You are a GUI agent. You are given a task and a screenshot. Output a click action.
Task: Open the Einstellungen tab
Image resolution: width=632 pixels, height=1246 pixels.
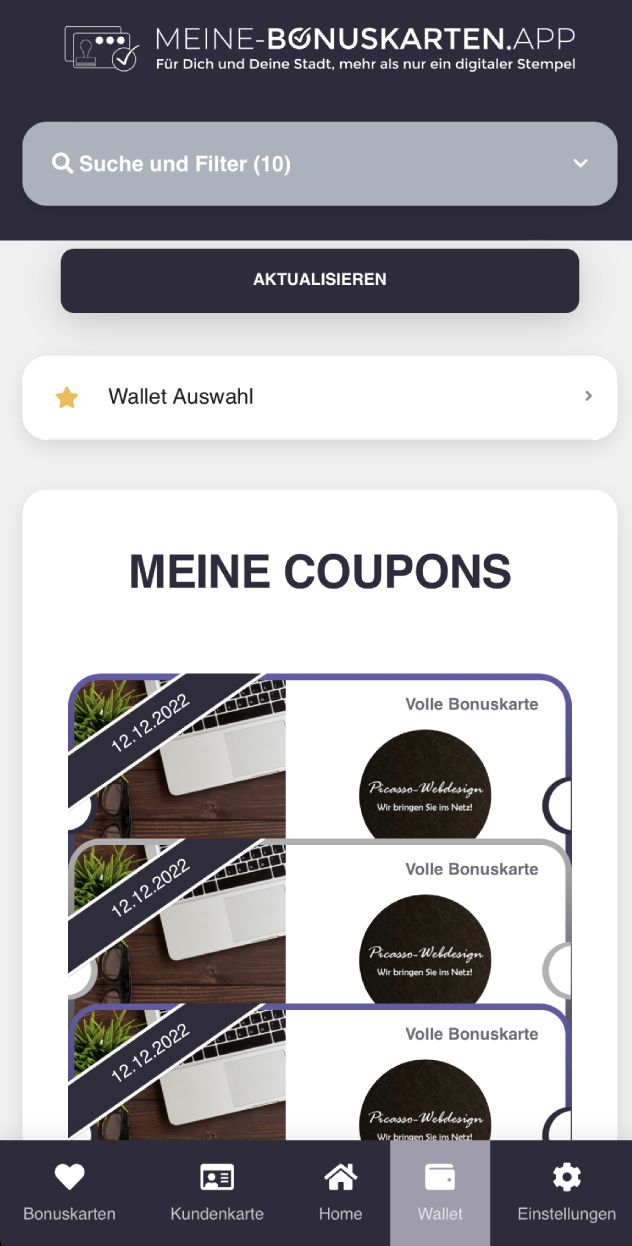566,1193
